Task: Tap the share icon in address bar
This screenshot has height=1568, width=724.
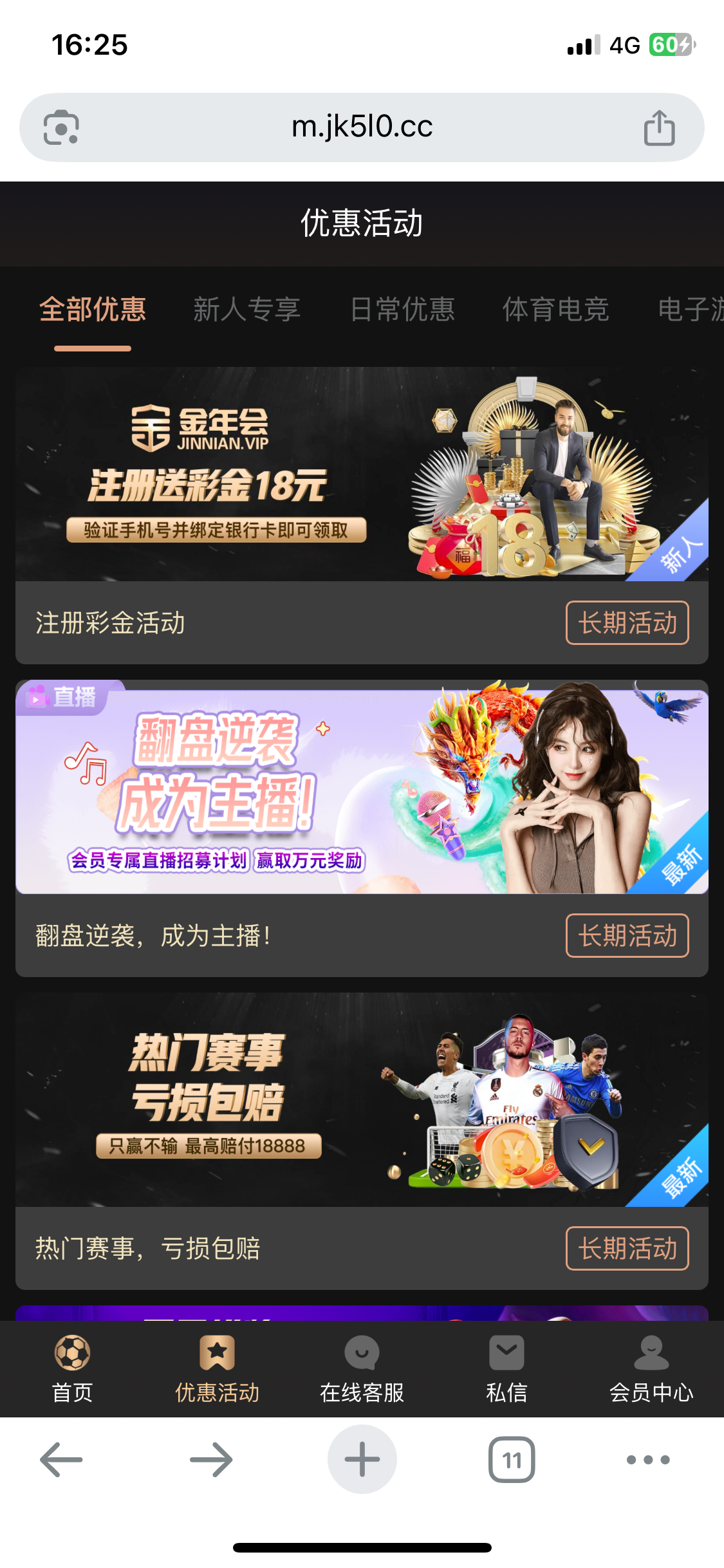Action: tap(659, 127)
